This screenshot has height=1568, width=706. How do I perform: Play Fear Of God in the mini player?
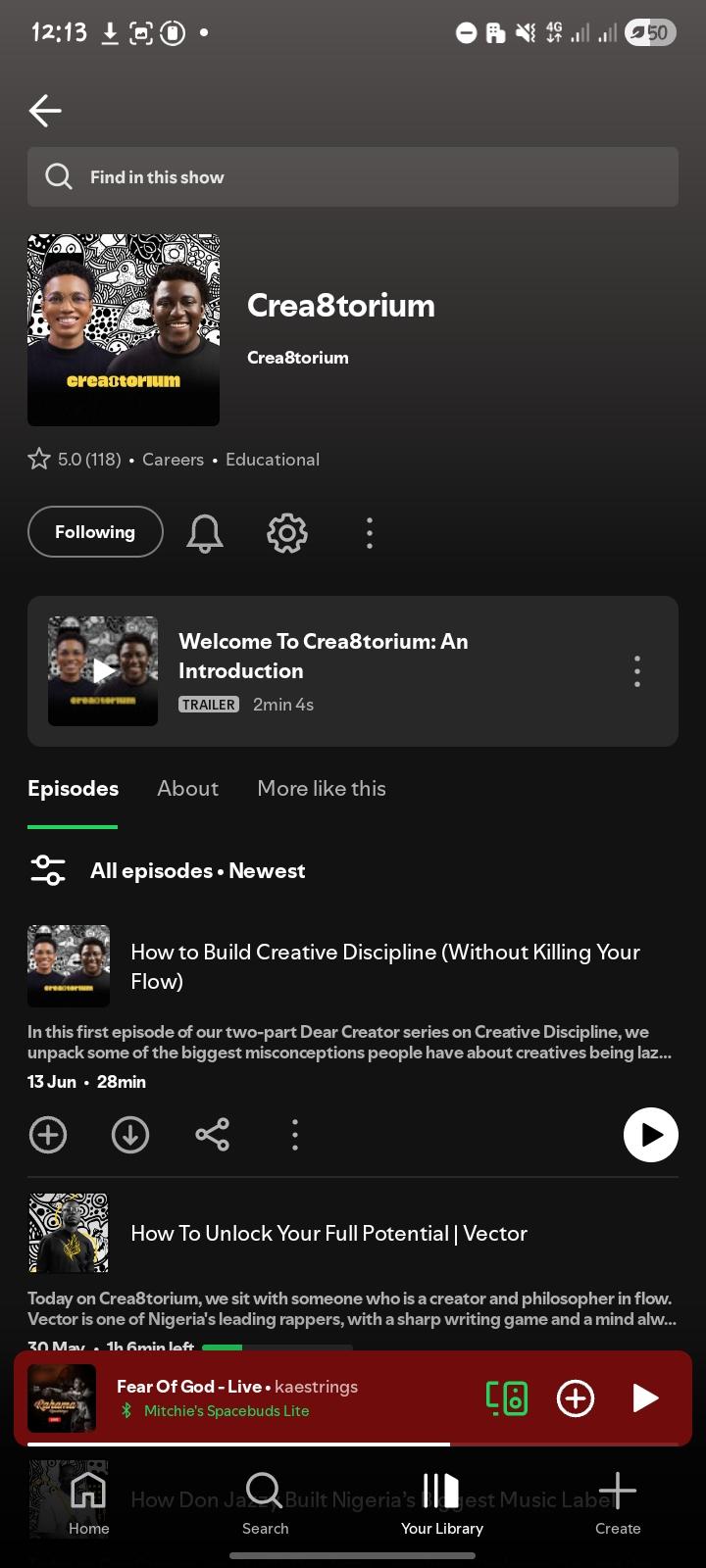644,1398
